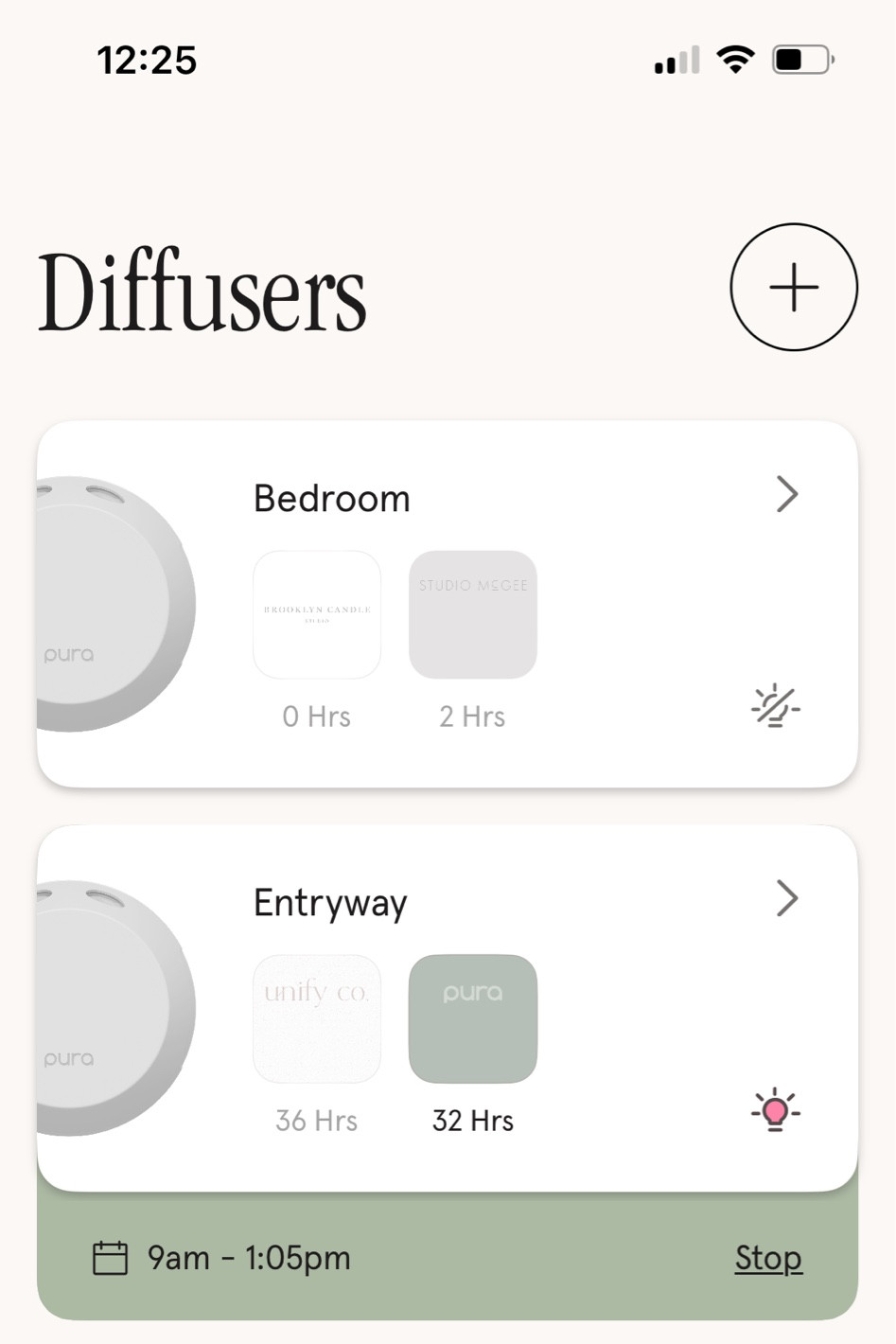Toggle the Entryway night light icon
Viewport: 896px width, 1344px height.
(x=775, y=1110)
